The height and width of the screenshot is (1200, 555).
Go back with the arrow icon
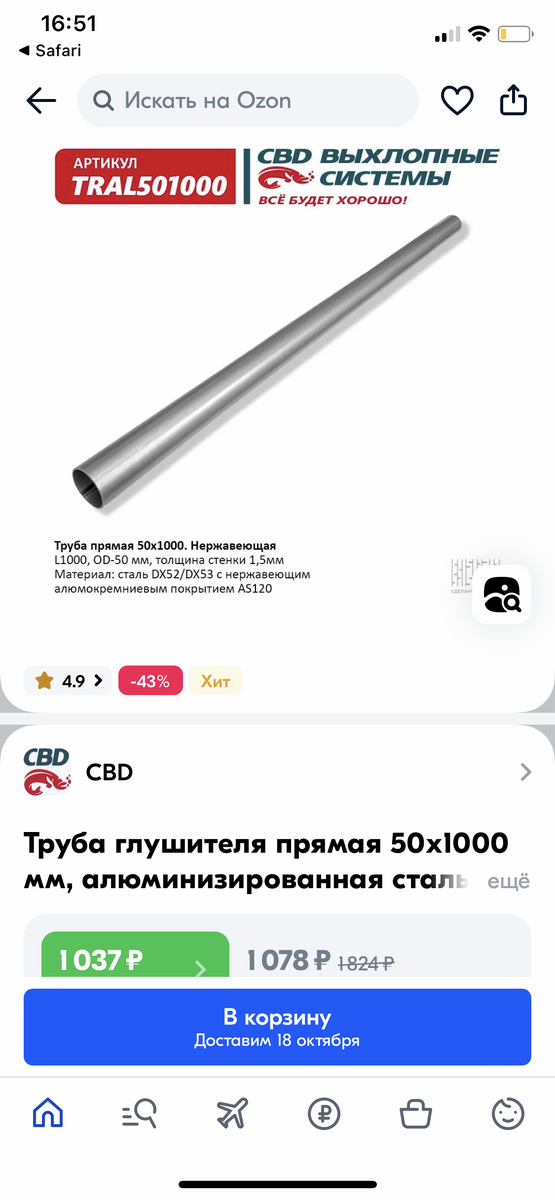point(41,101)
